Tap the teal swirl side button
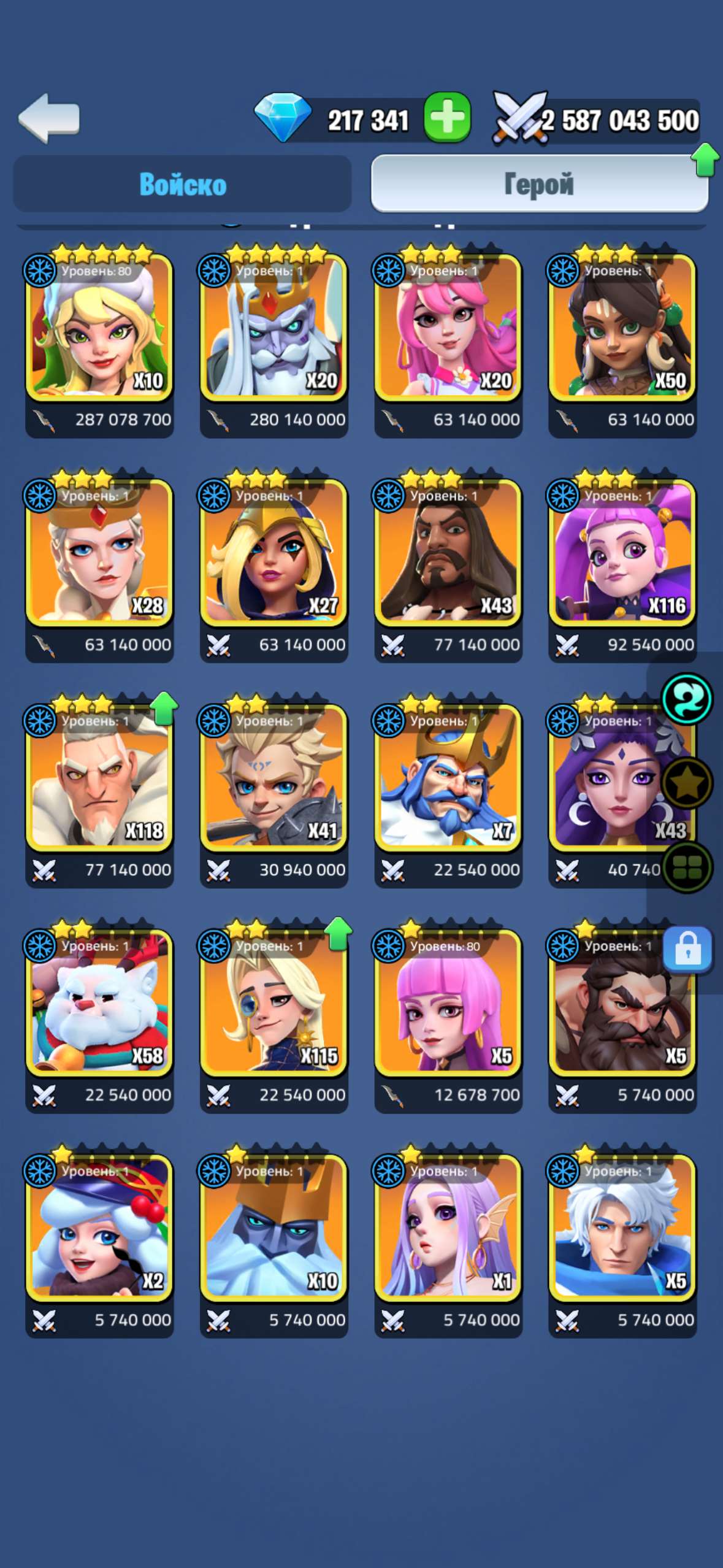 pyautogui.click(x=687, y=699)
